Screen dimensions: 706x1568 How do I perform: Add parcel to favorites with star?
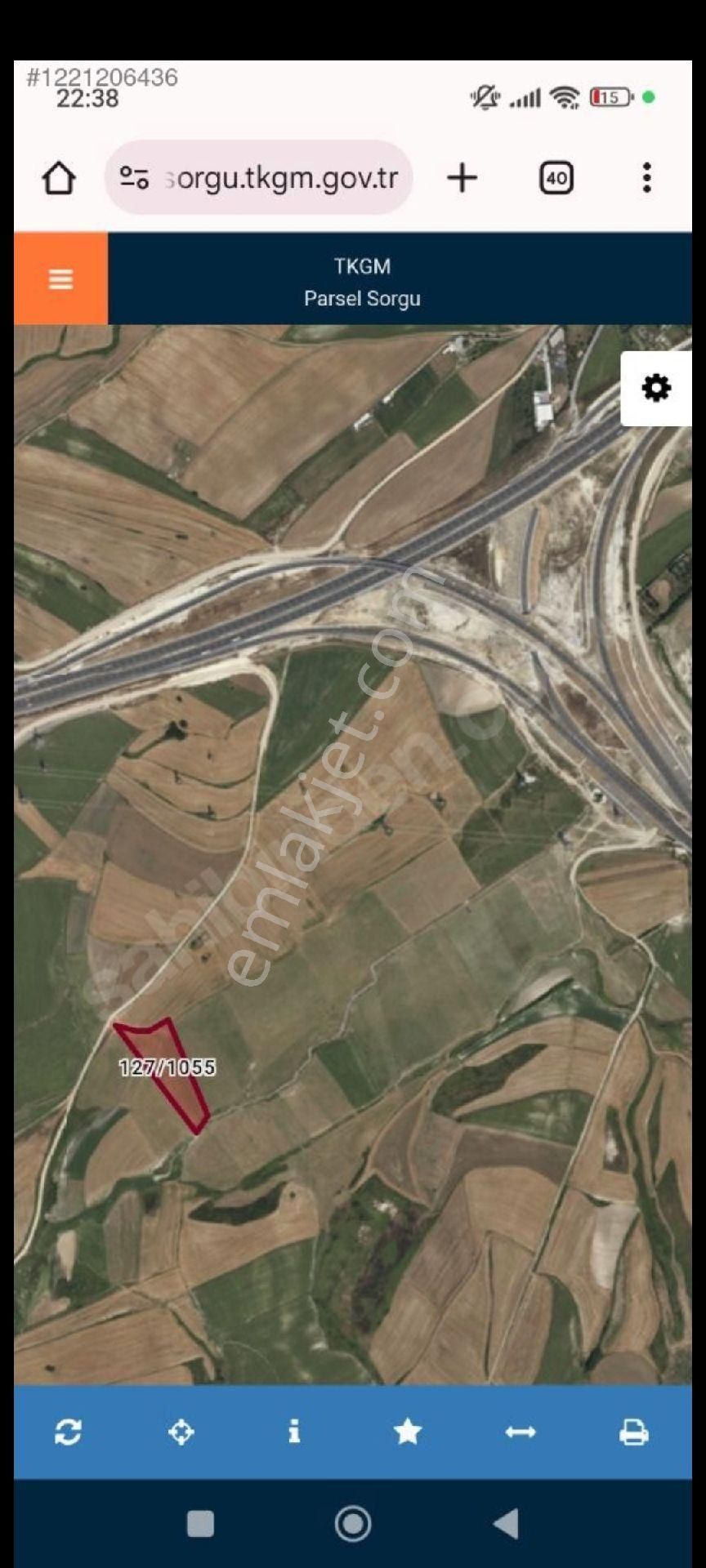[x=408, y=1432]
